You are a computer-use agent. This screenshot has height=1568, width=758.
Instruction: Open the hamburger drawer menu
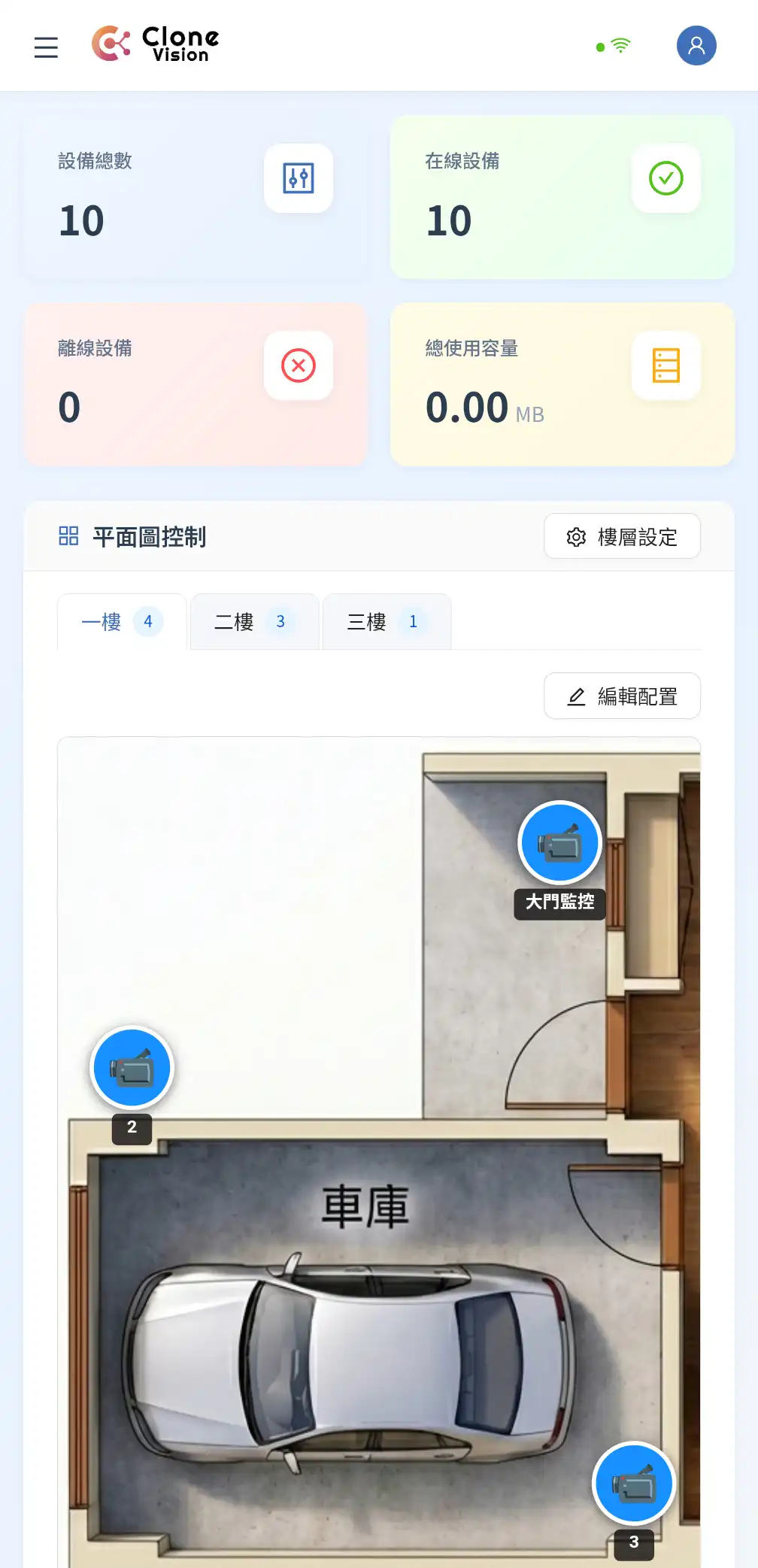click(x=46, y=47)
